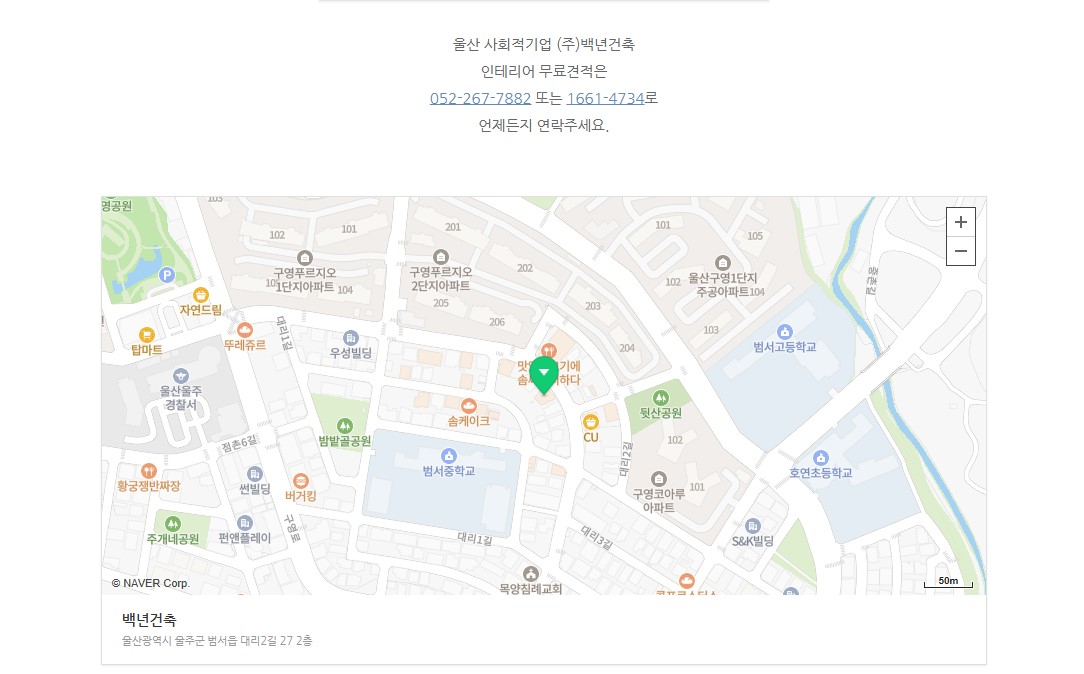Dial the 1661-4734 number link
This screenshot has width=1084, height=674.
605,98
